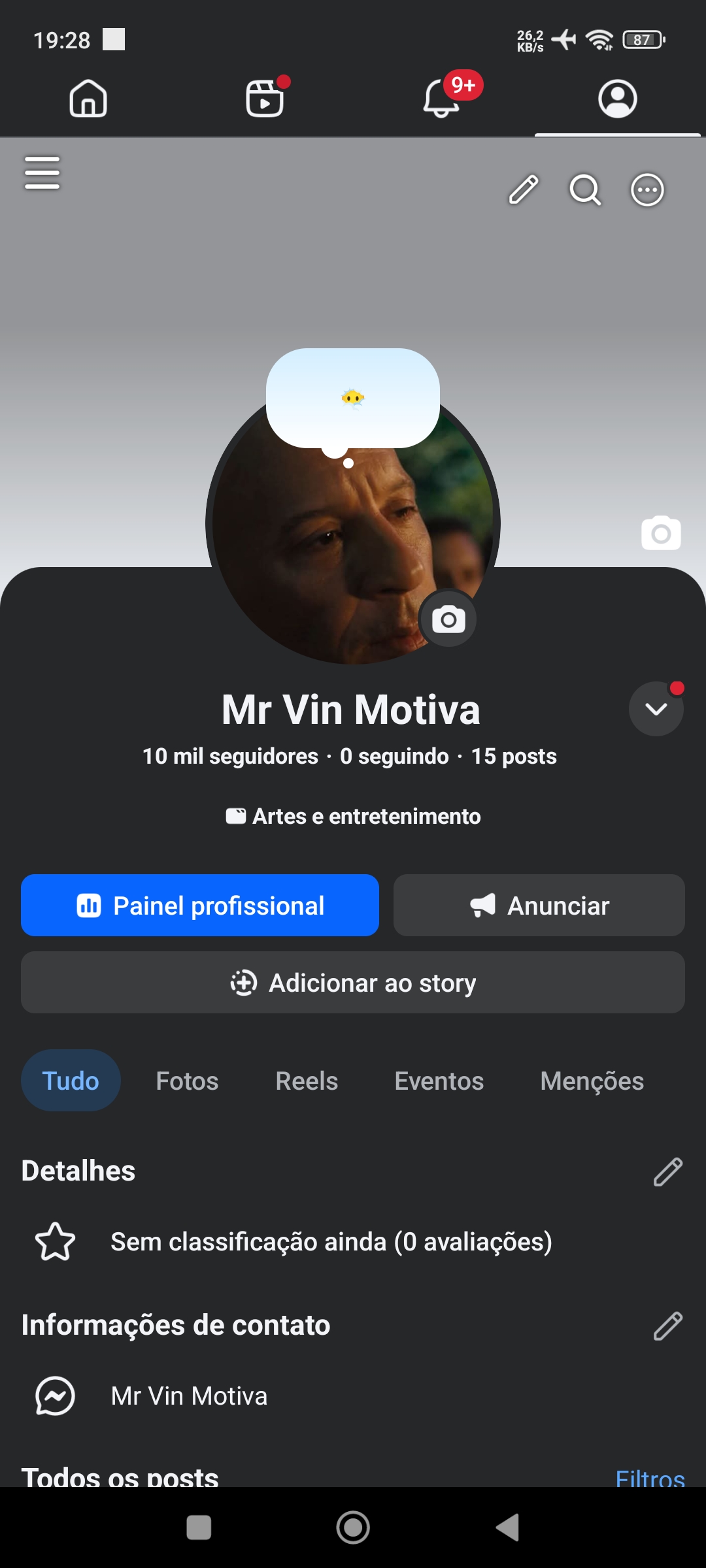This screenshot has height=1568, width=706.
Task: Edit the Detalhes section
Action: pos(667,1171)
